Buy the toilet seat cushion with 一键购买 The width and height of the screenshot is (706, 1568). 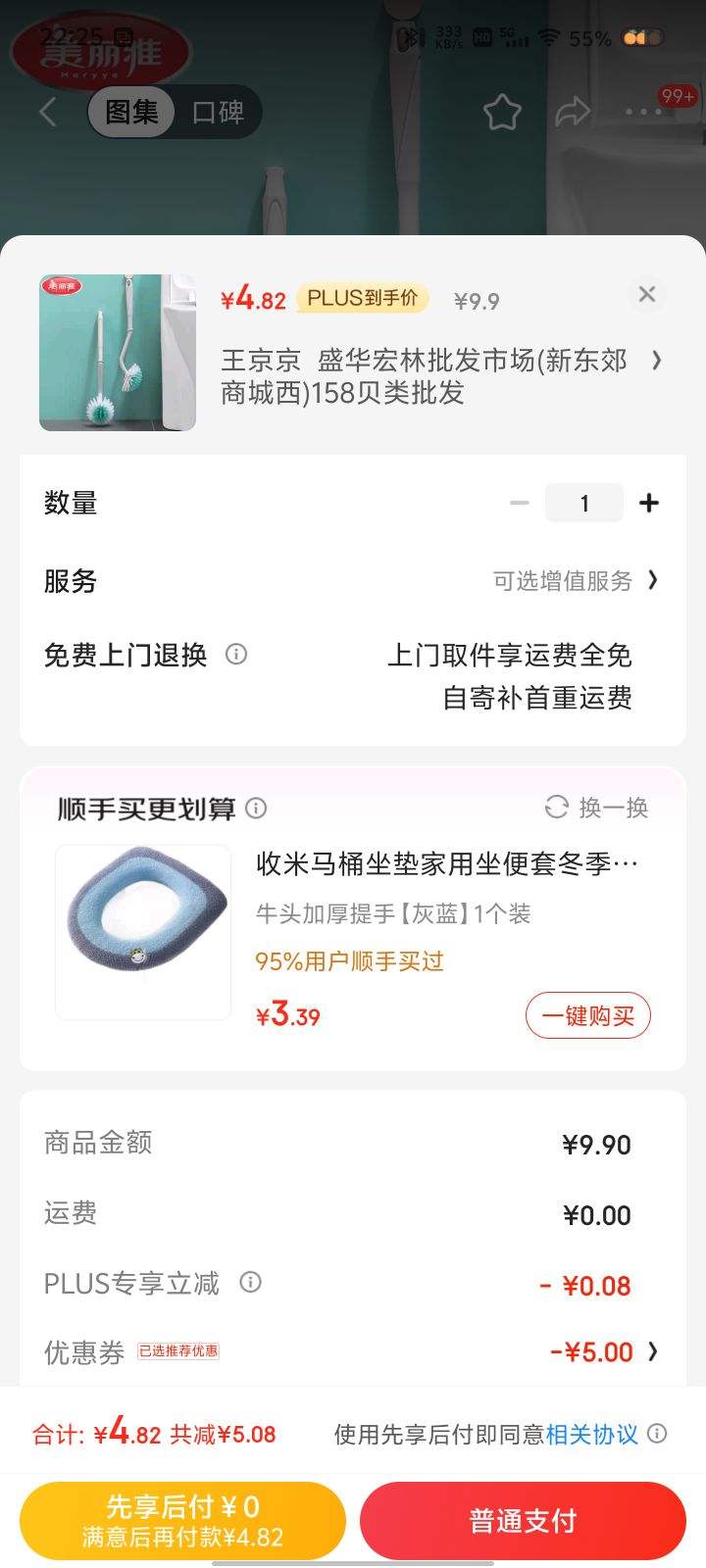click(587, 1015)
